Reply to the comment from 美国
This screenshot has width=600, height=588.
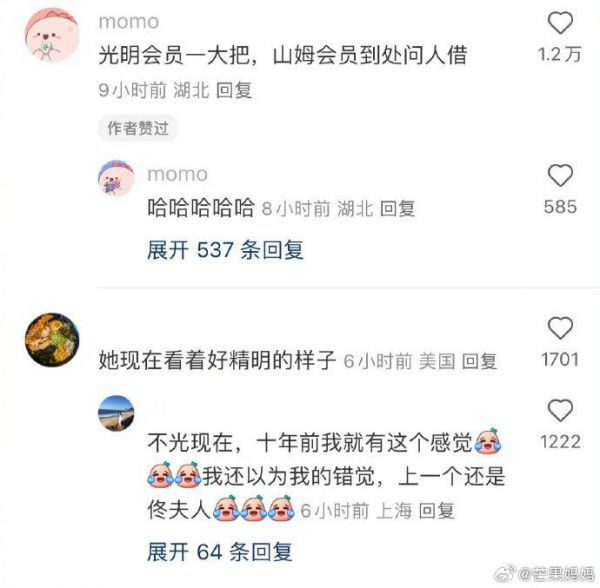[479, 361]
